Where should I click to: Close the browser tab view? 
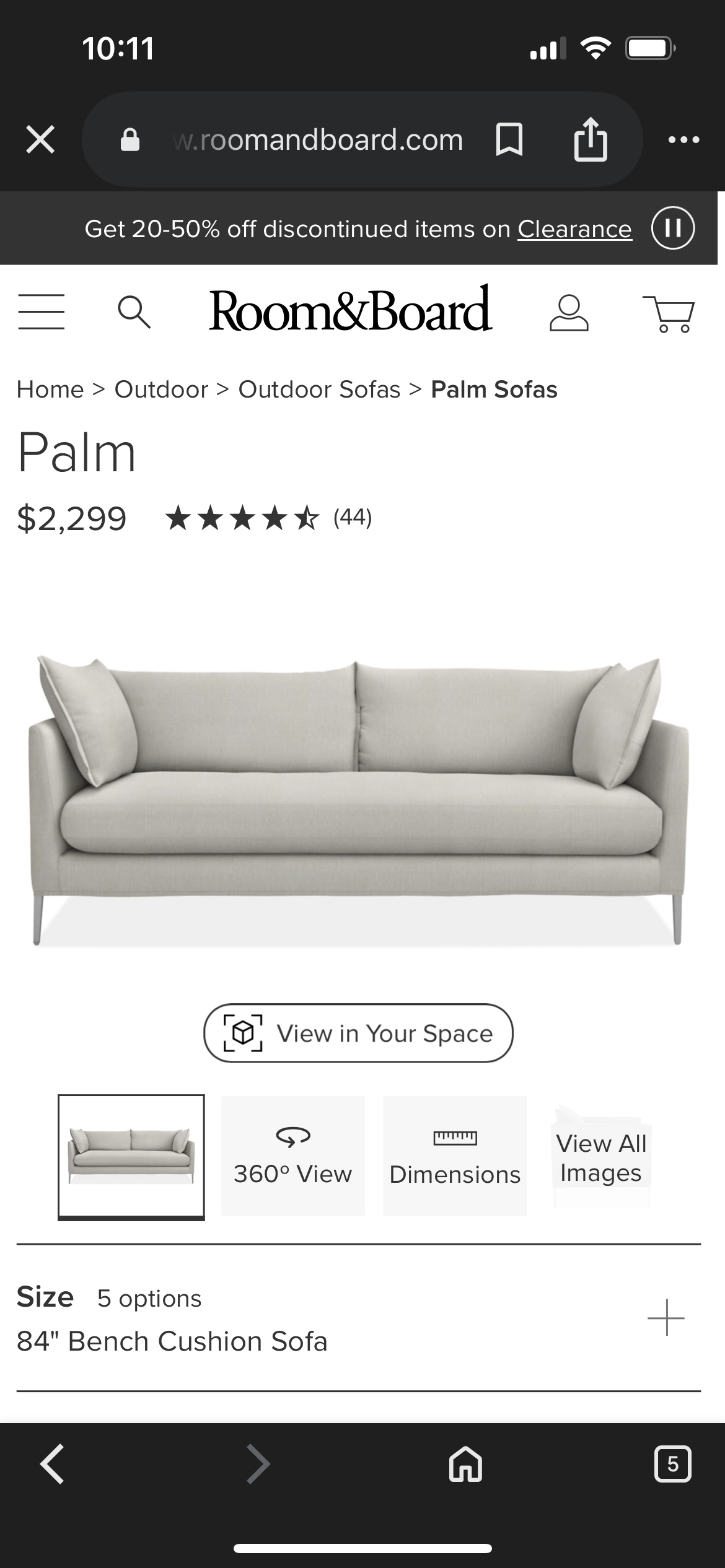coord(40,139)
